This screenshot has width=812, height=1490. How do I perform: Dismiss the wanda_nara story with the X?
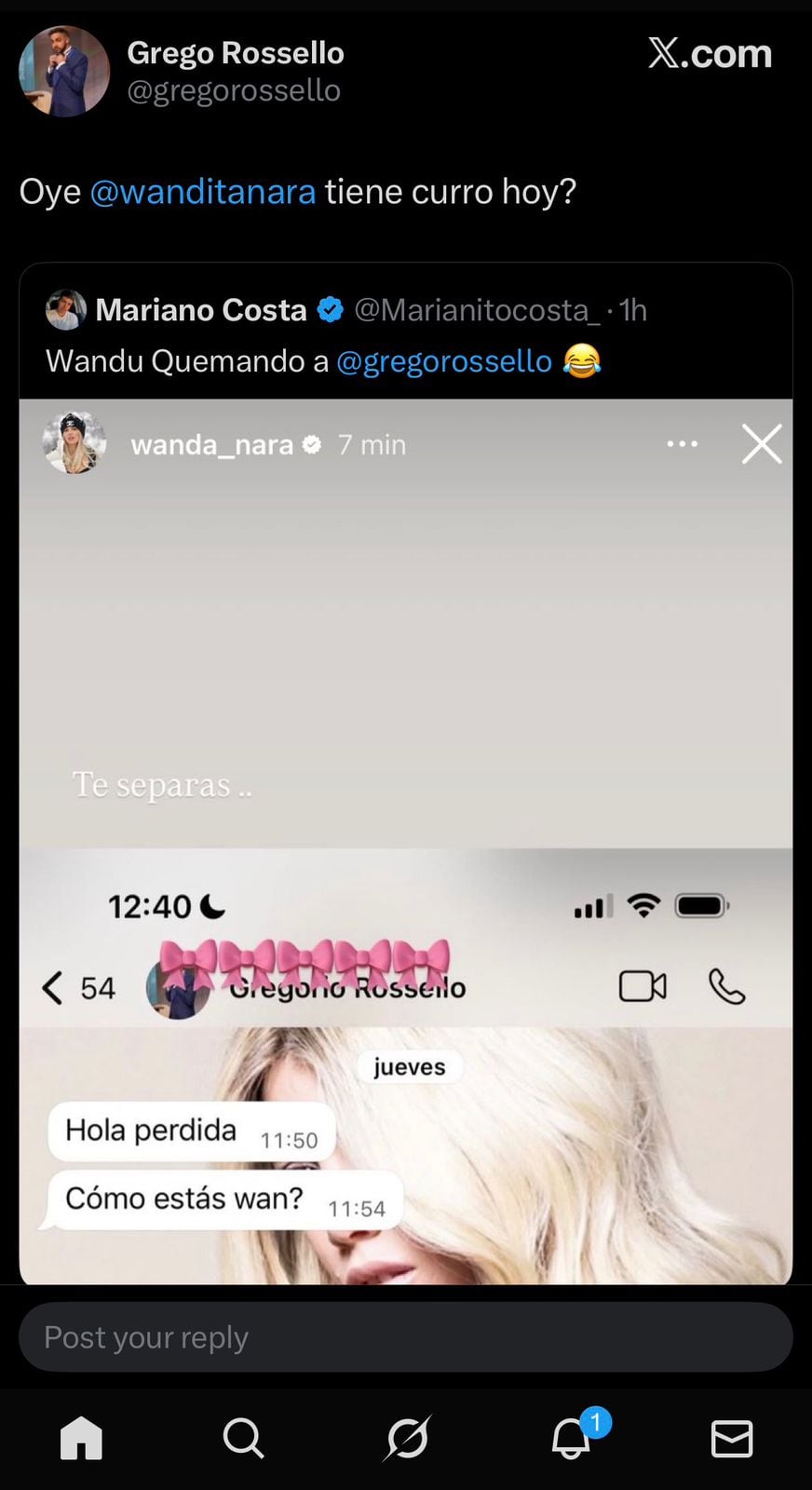[x=762, y=444]
